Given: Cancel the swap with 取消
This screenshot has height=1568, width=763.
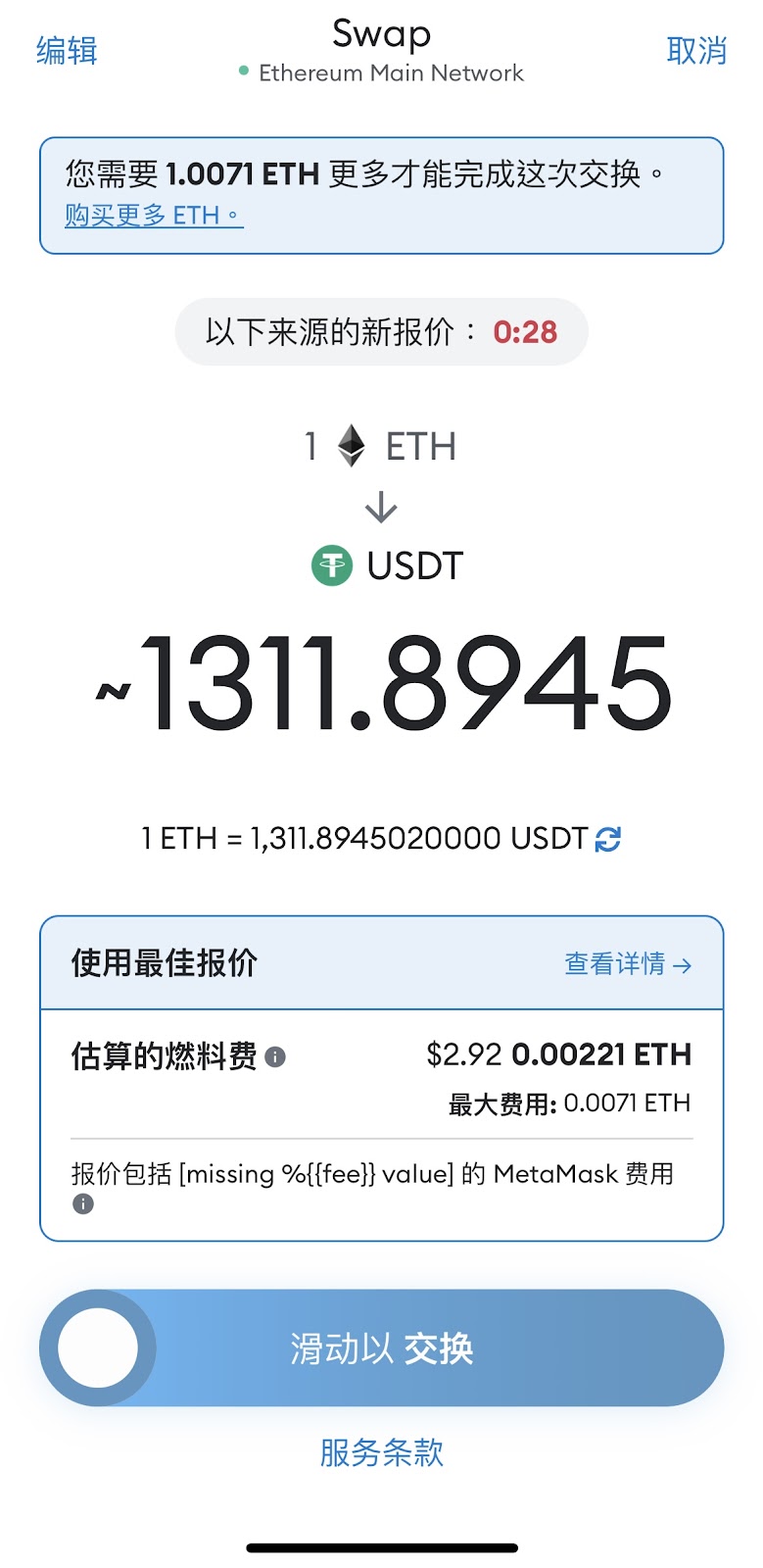Looking at the screenshot, I should pos(696,50).
